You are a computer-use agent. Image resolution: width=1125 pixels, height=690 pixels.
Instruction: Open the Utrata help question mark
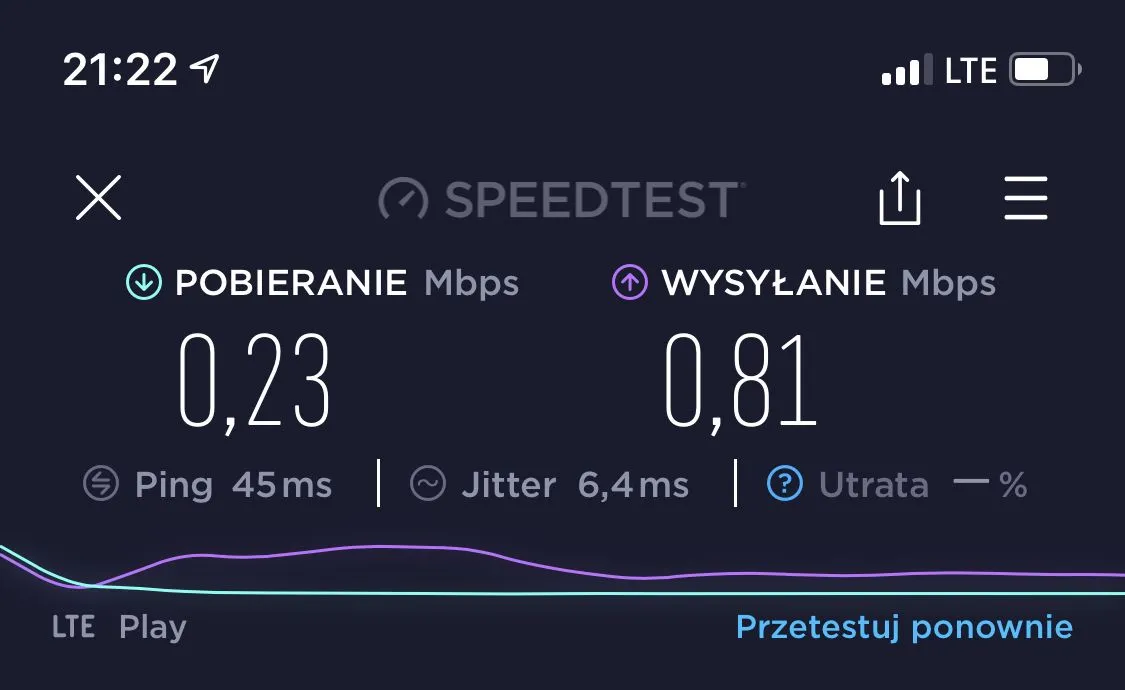pyautogui.click(x=785, y=485)
